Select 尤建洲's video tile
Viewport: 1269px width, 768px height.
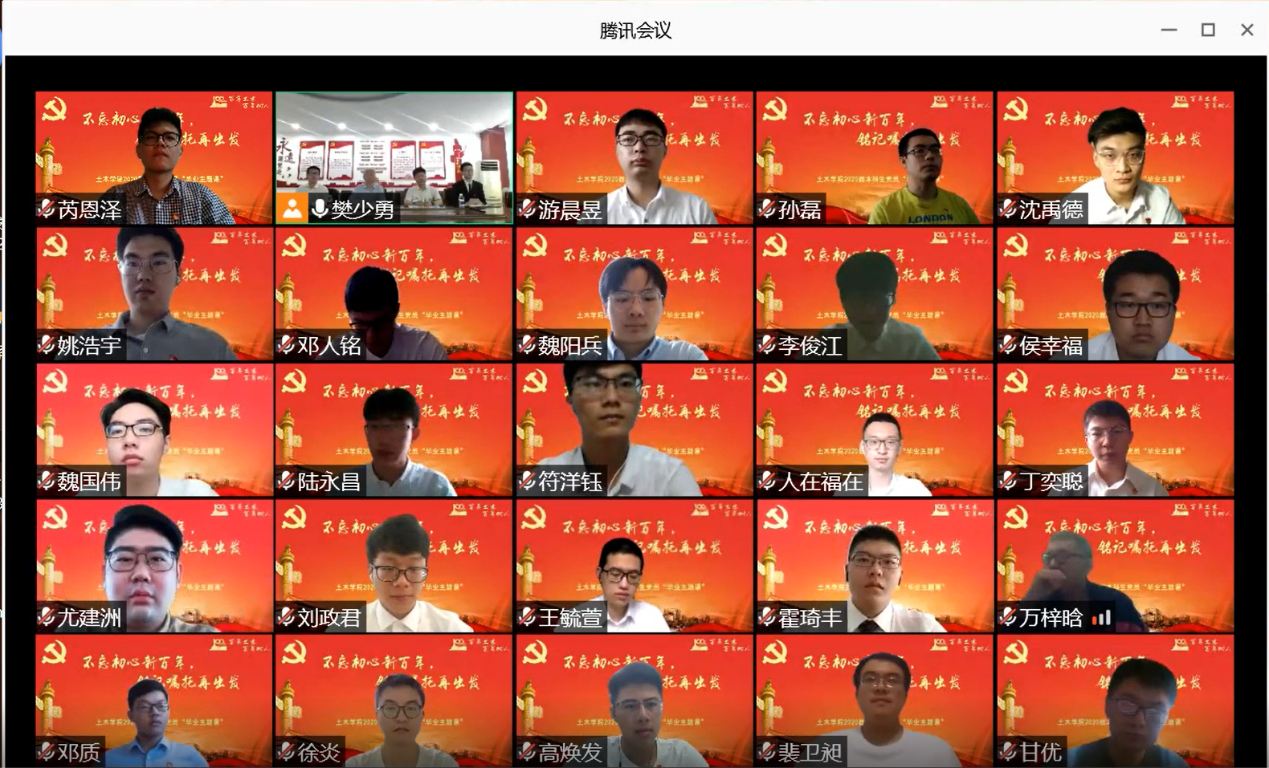(x=154, y=565)
